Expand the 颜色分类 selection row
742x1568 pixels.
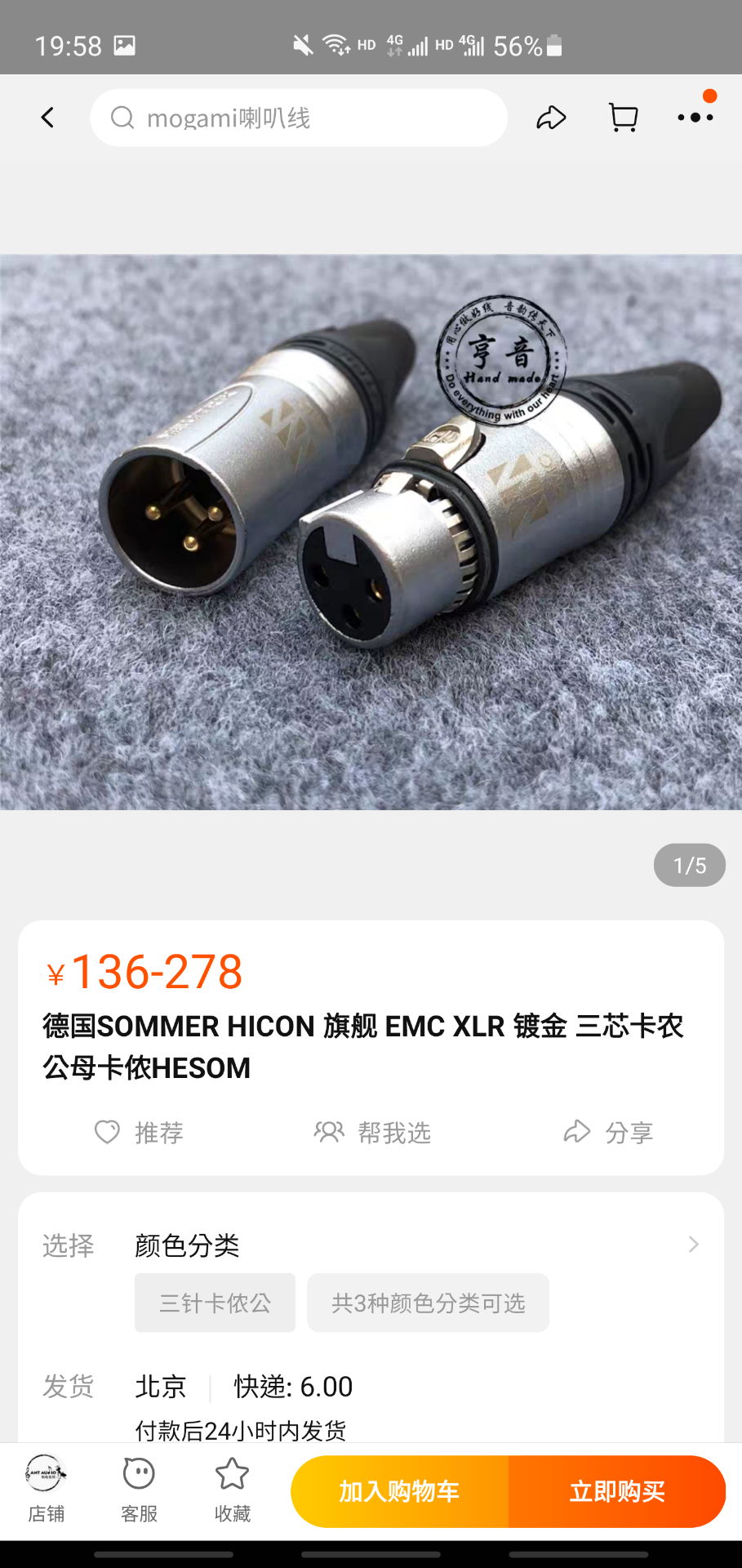(693, 1245)
